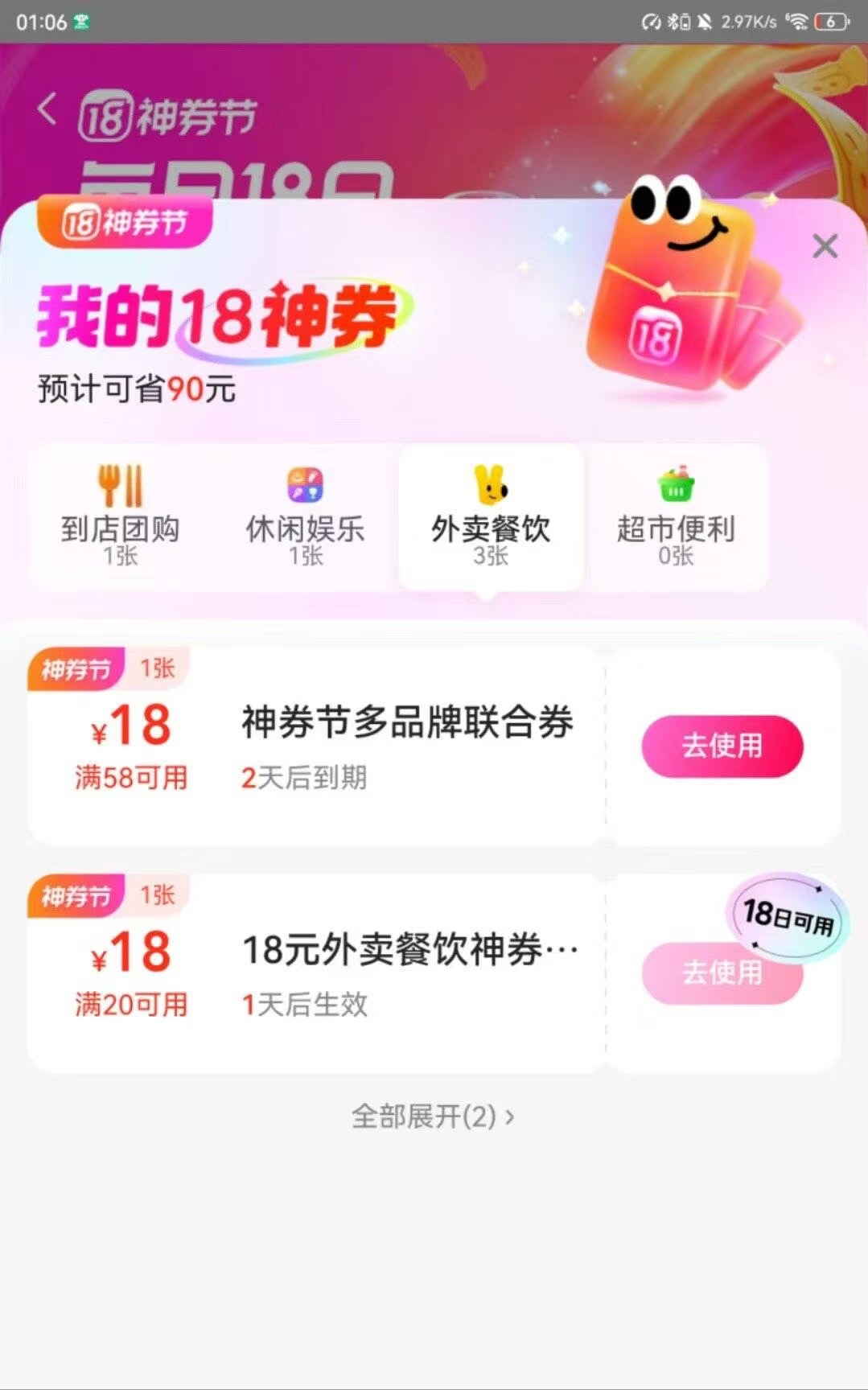Screen dimensions: 868x1390
Task: Switch to the 休闲娱乐 tab
Action: pyautogui.click(x=306, y=516)
